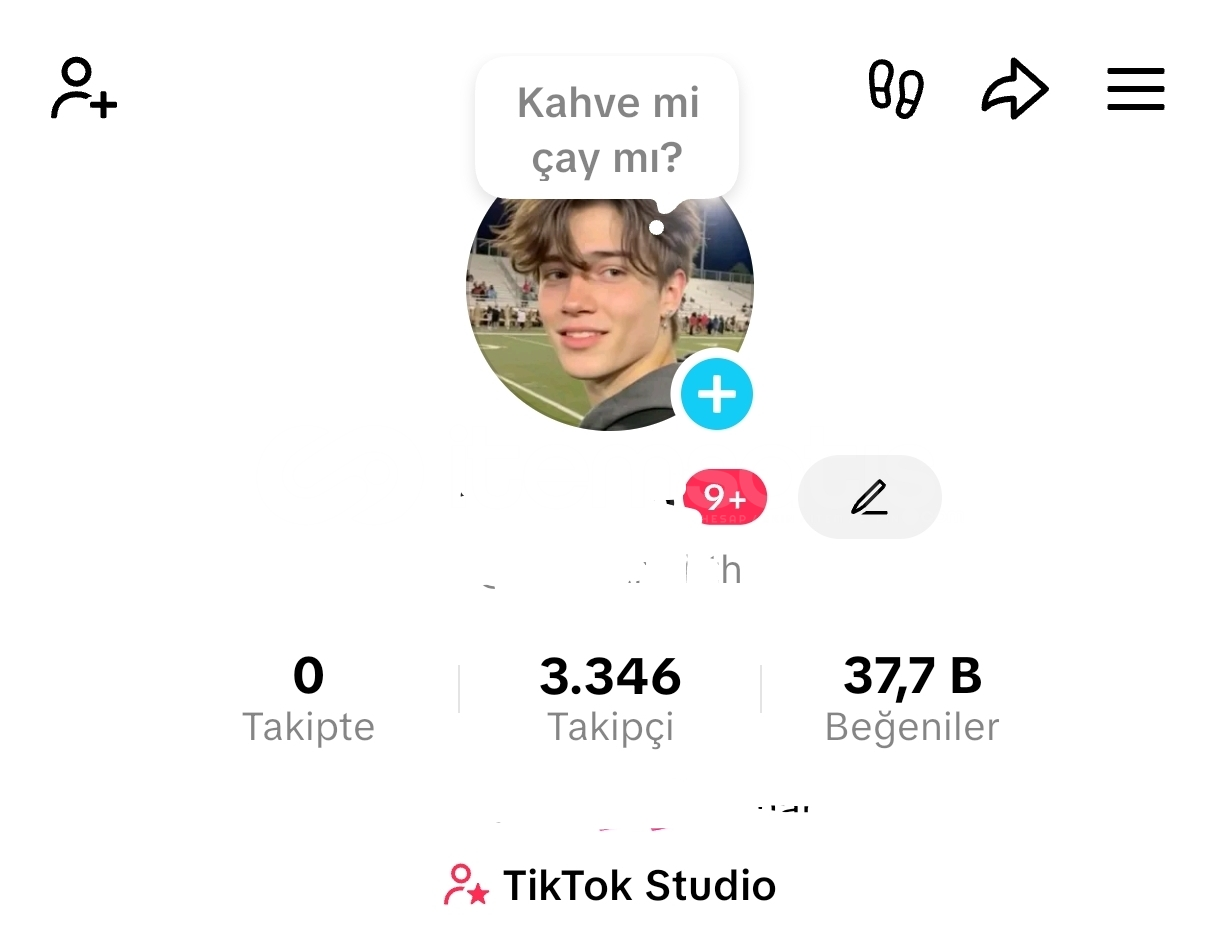View the 3.346 Takipçi followers list

610,699
